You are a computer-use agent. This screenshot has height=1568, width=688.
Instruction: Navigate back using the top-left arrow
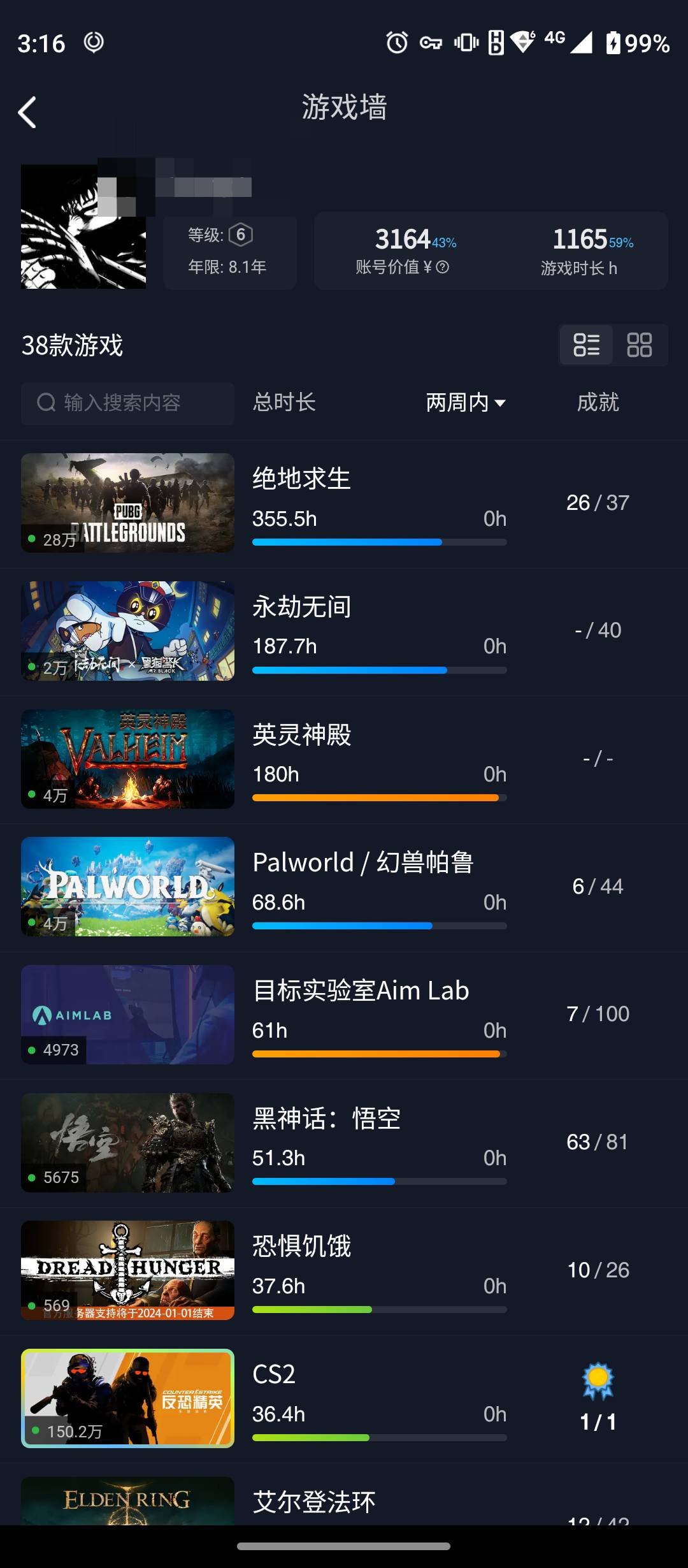coord(27,112)
